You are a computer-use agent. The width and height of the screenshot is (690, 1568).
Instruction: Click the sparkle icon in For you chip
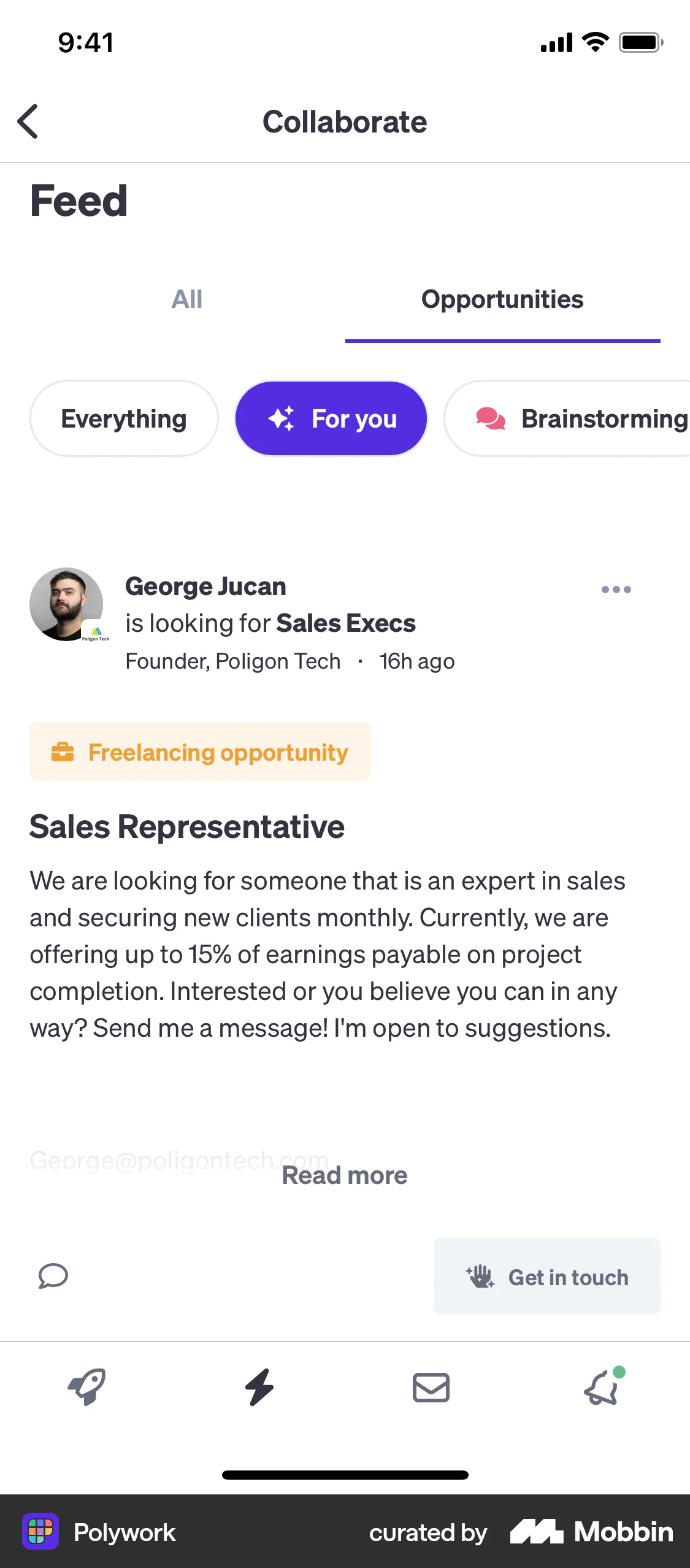[282, 418]
